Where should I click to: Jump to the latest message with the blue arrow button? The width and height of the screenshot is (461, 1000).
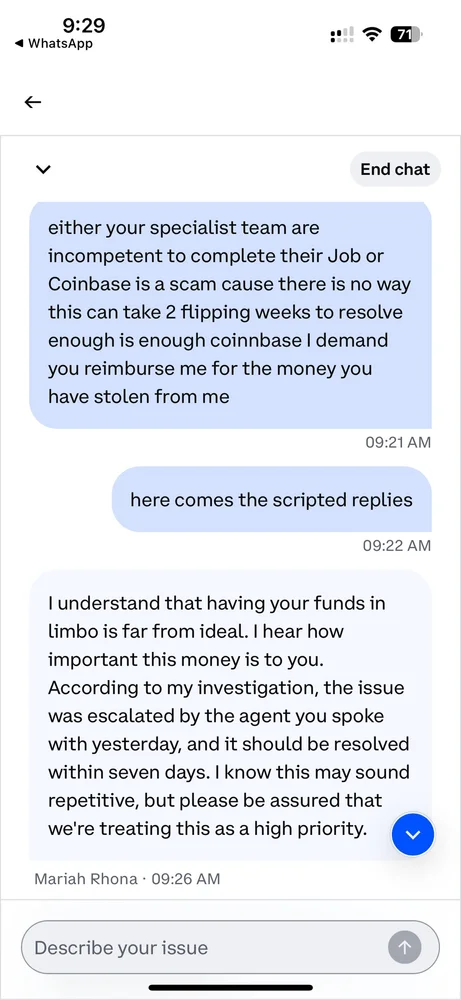(x=413, y=834)
